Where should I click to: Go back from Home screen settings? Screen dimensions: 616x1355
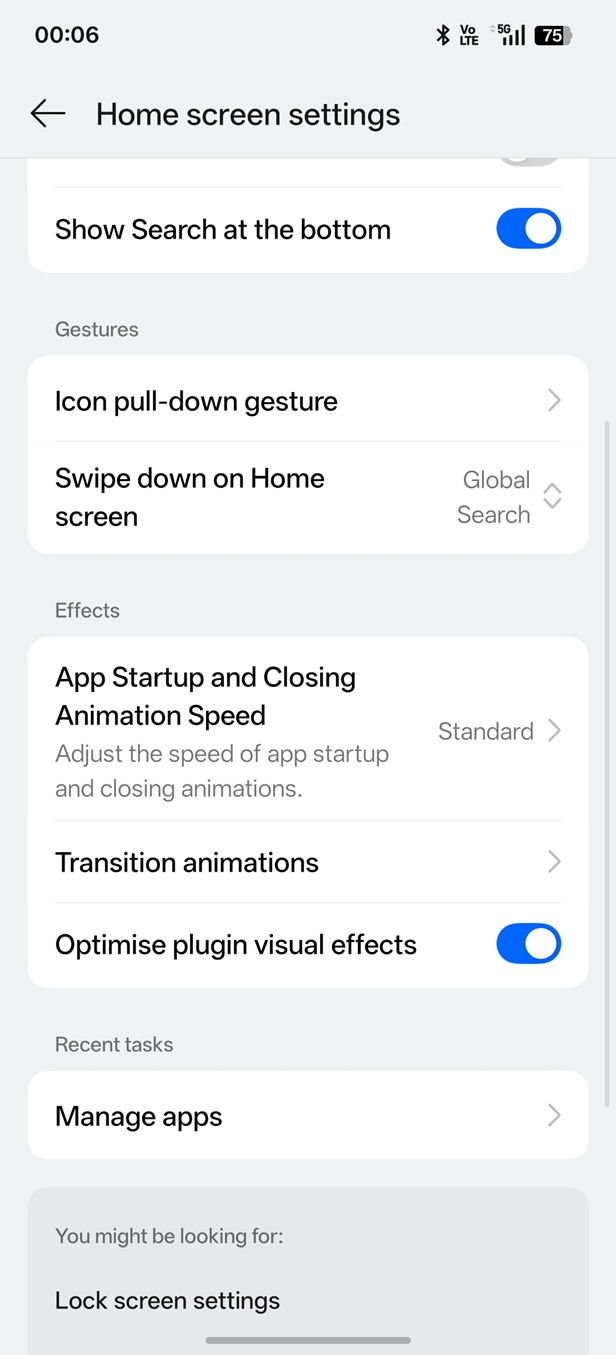click(47, 114)
